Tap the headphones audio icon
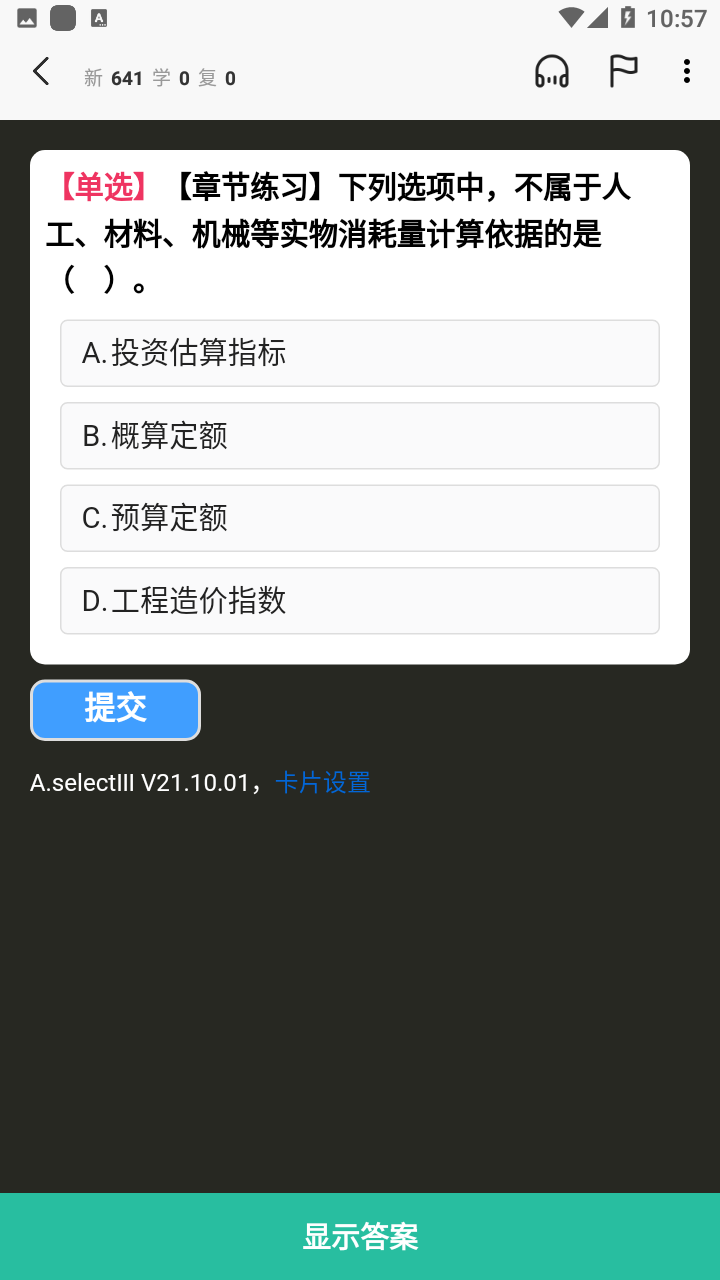 (552, 72)
